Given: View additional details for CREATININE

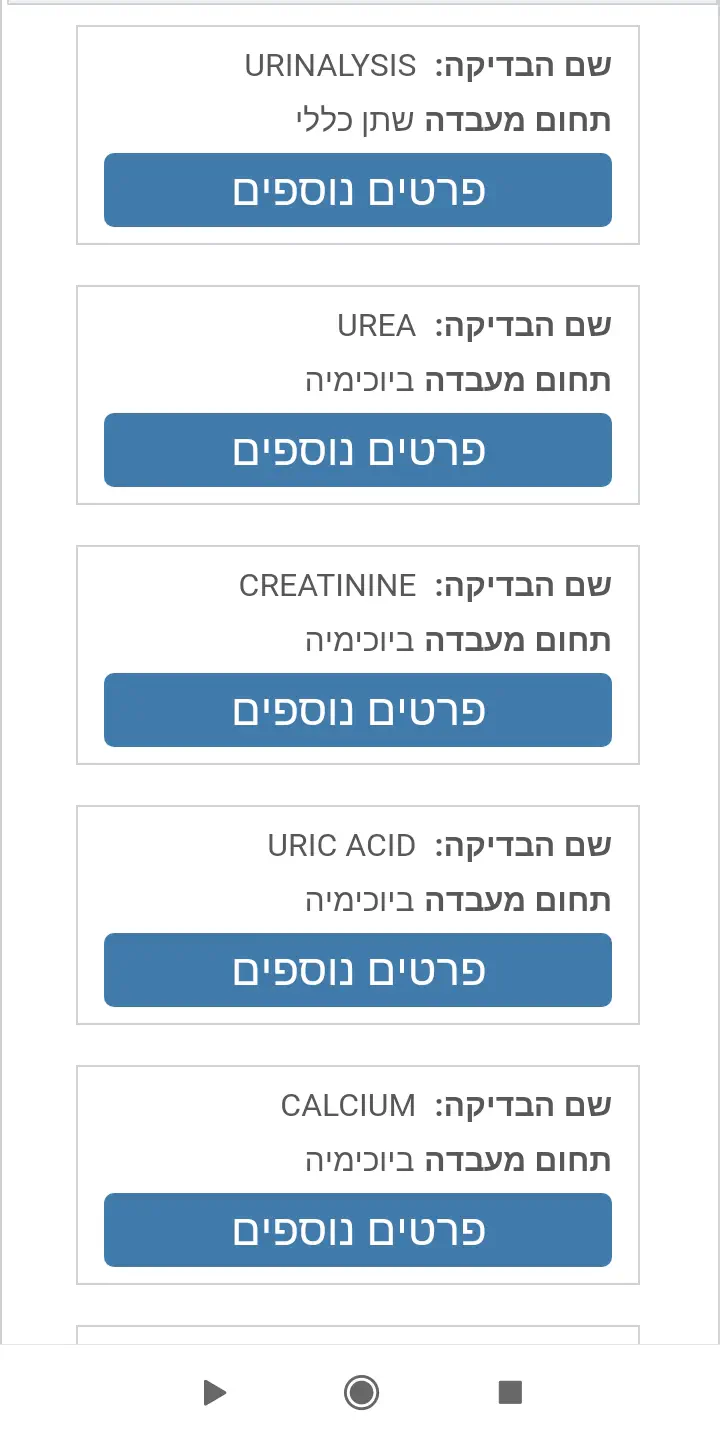Looking at the screenshot, I should tap(358, 710).
